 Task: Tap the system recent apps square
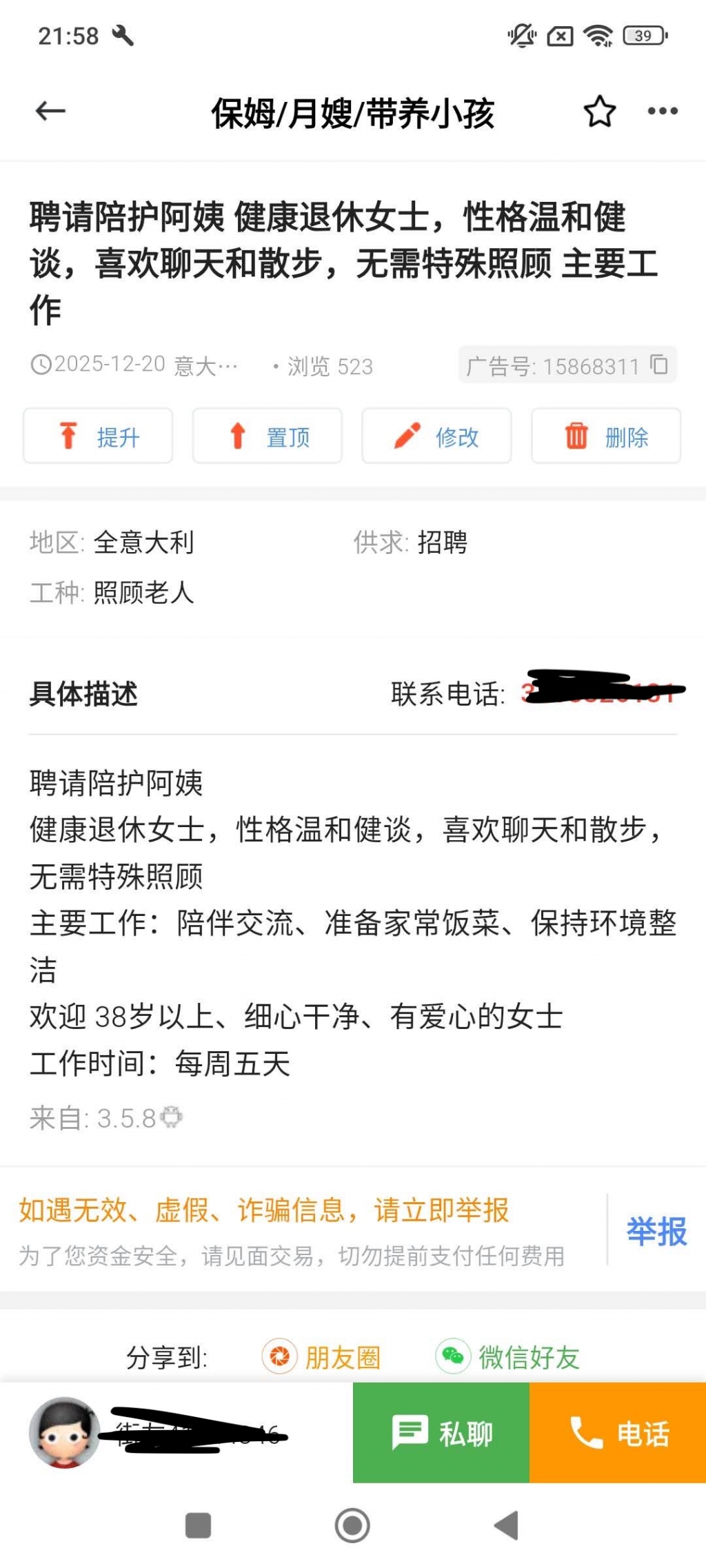199,1525
